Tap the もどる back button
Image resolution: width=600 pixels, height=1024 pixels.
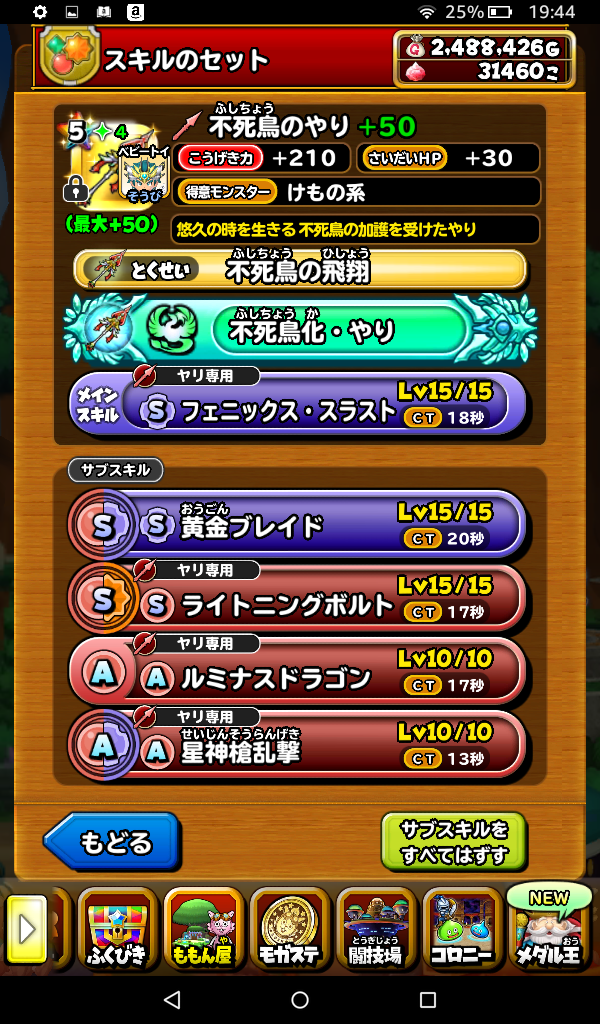pos(112,842)
